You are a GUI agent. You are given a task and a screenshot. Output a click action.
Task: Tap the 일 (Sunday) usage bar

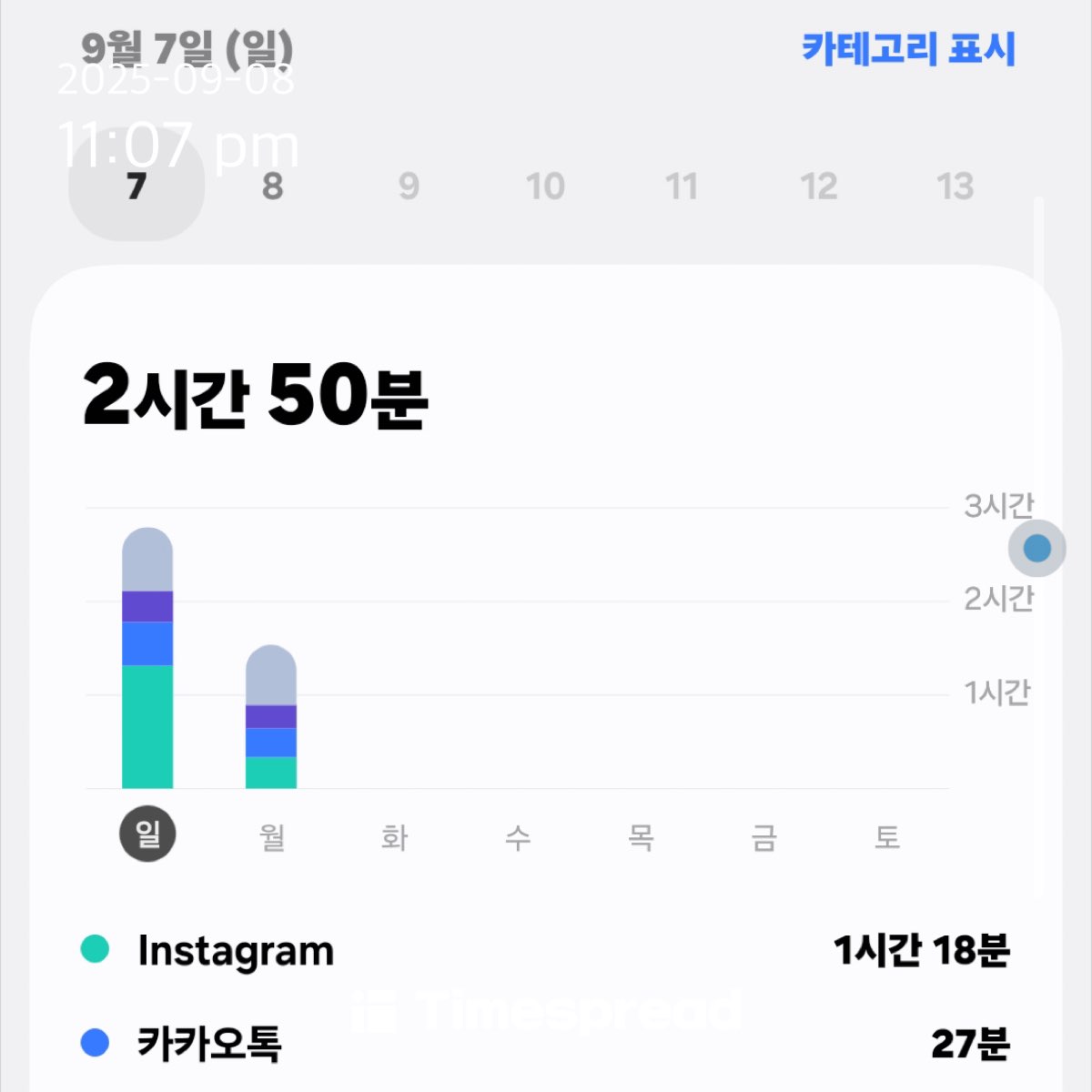click(x=147, y=658)
